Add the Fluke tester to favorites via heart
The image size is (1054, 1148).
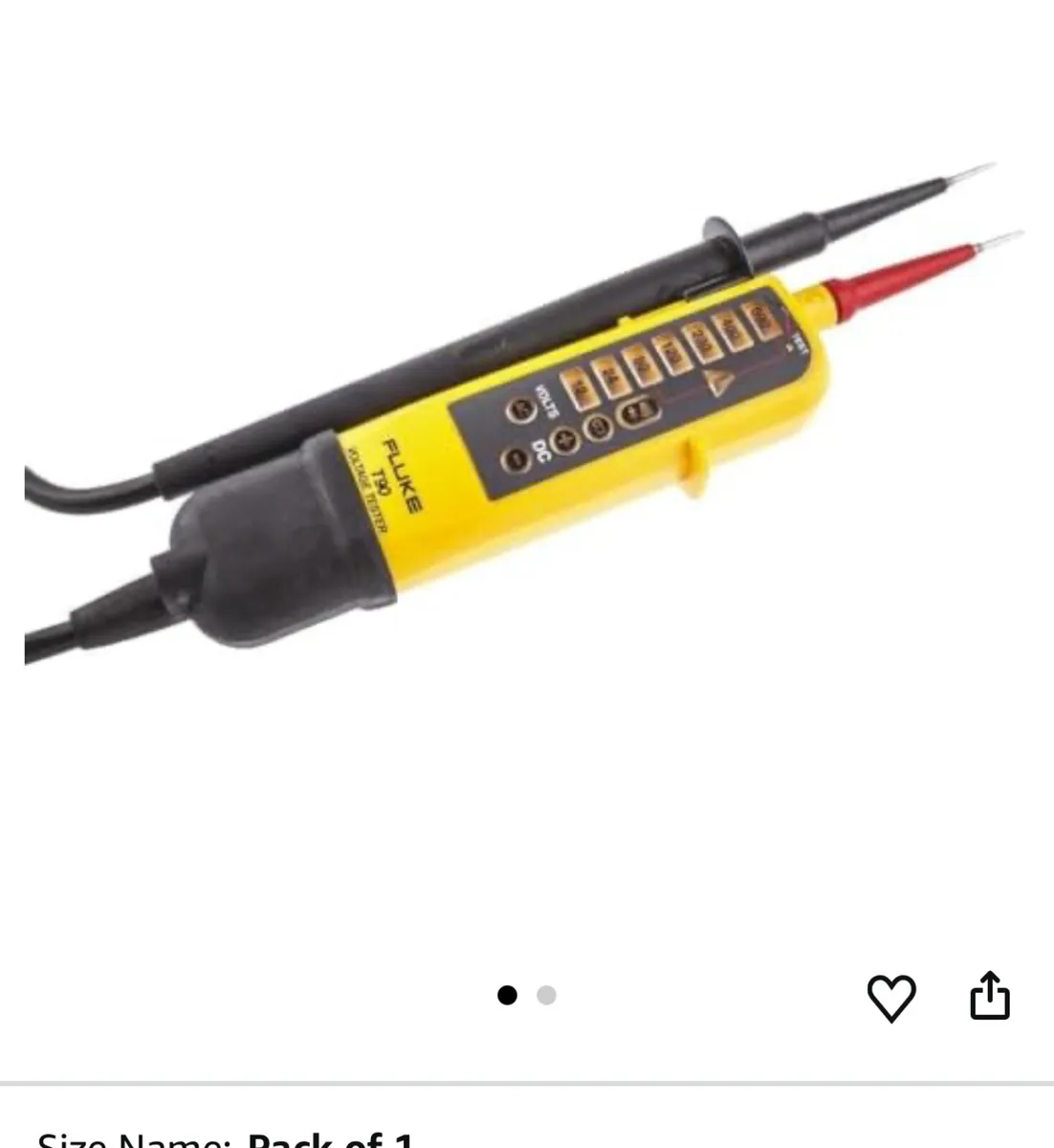(892, 998)
